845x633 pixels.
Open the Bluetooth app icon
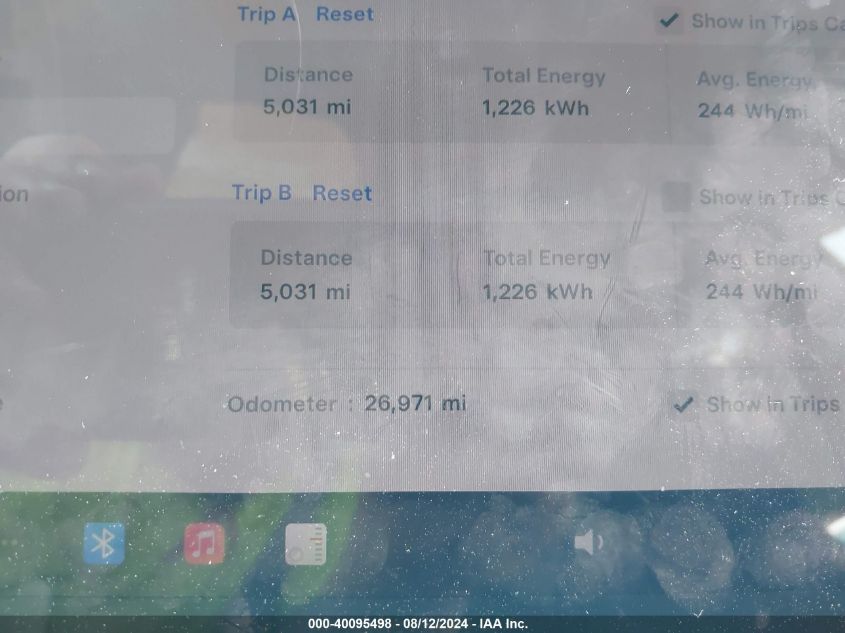[103, 544]
